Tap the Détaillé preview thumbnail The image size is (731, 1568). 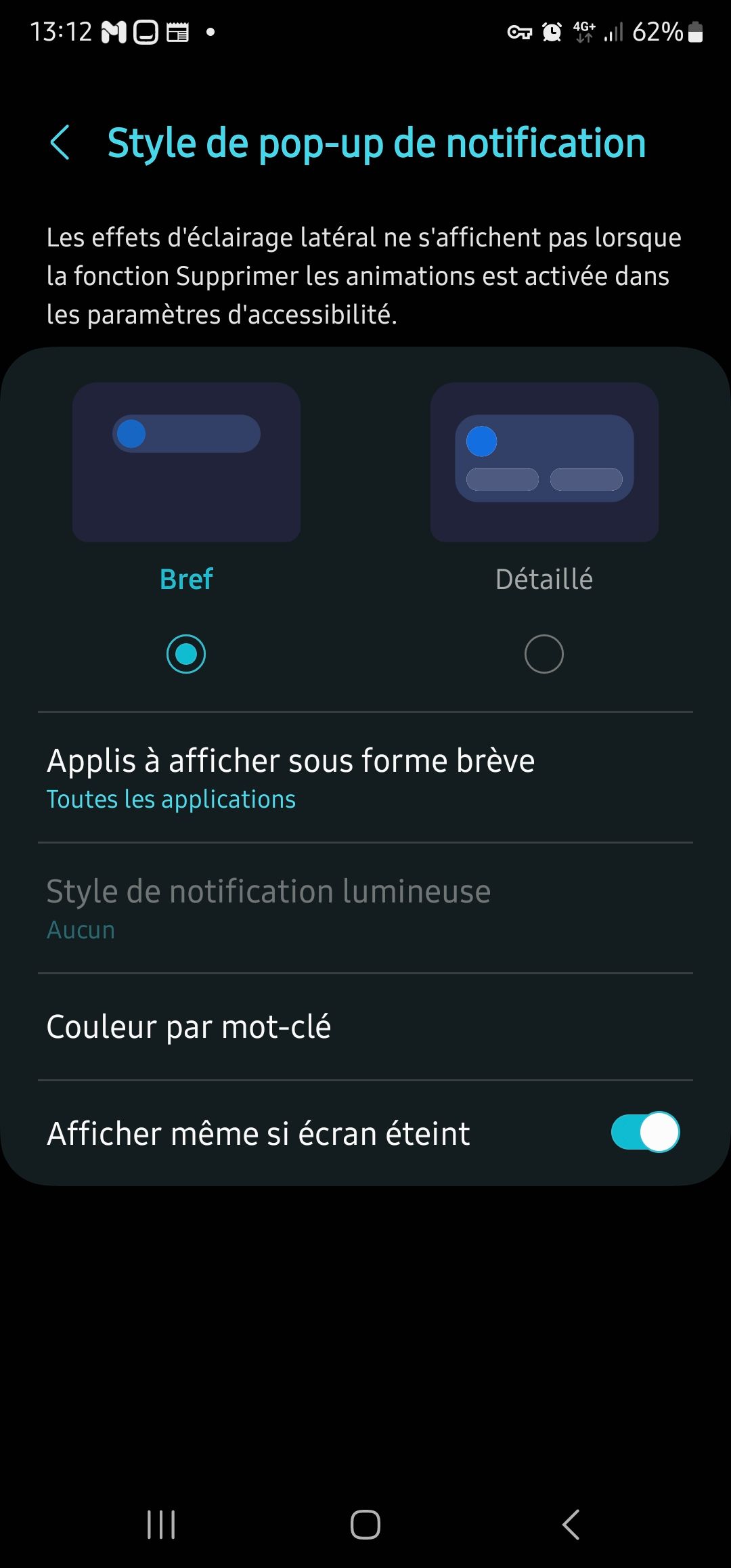click(544, 462)
